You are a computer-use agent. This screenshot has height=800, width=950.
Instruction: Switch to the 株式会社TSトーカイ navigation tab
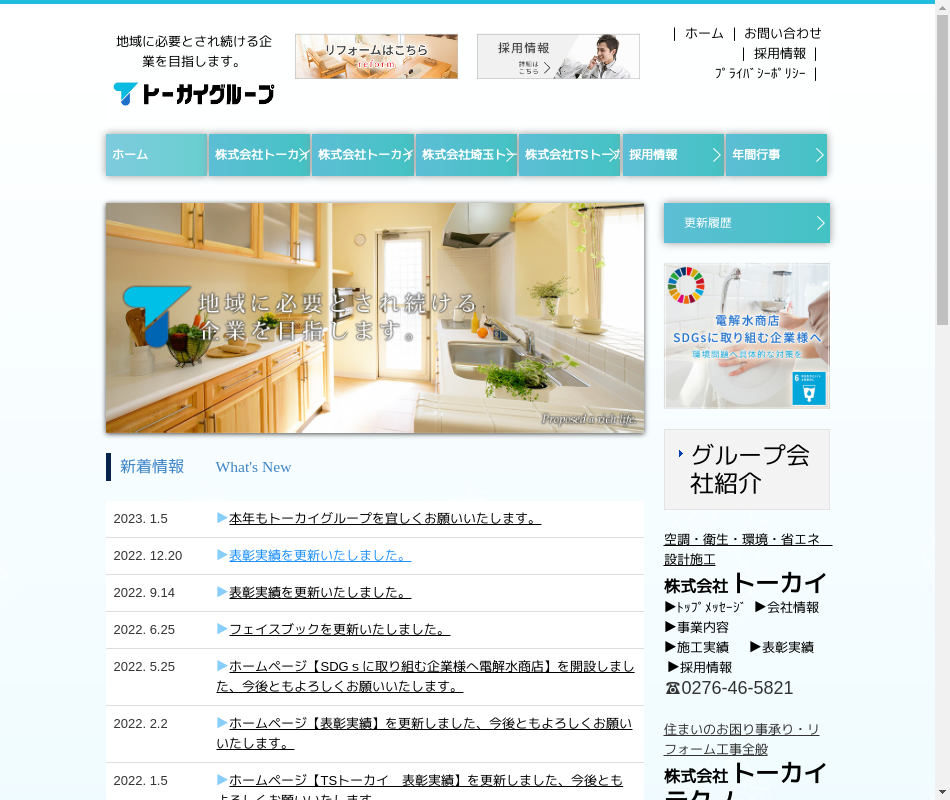pos(569,155)
